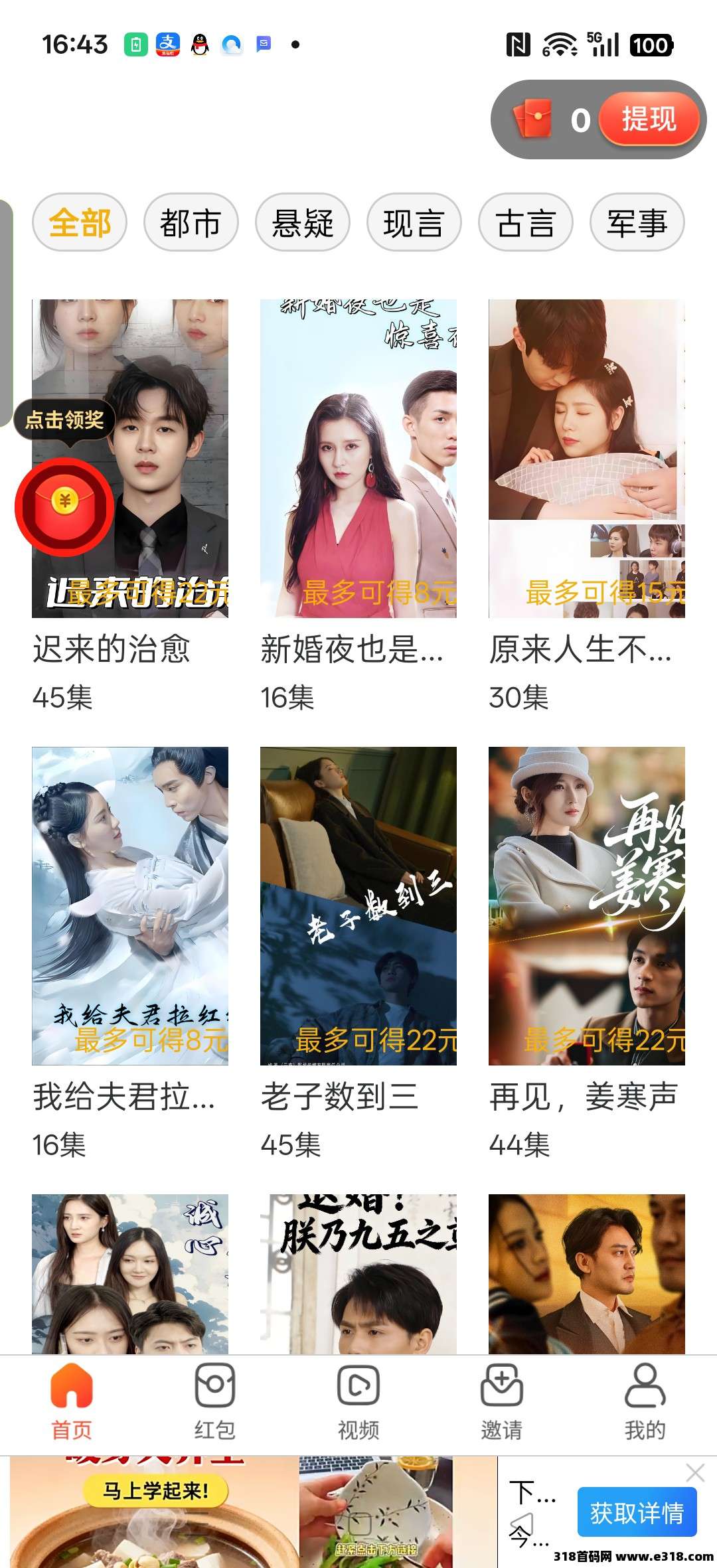Open the 军事 category
Image resolution: width=717 pixels, height=1568 pixels.
tap(637, 223)
